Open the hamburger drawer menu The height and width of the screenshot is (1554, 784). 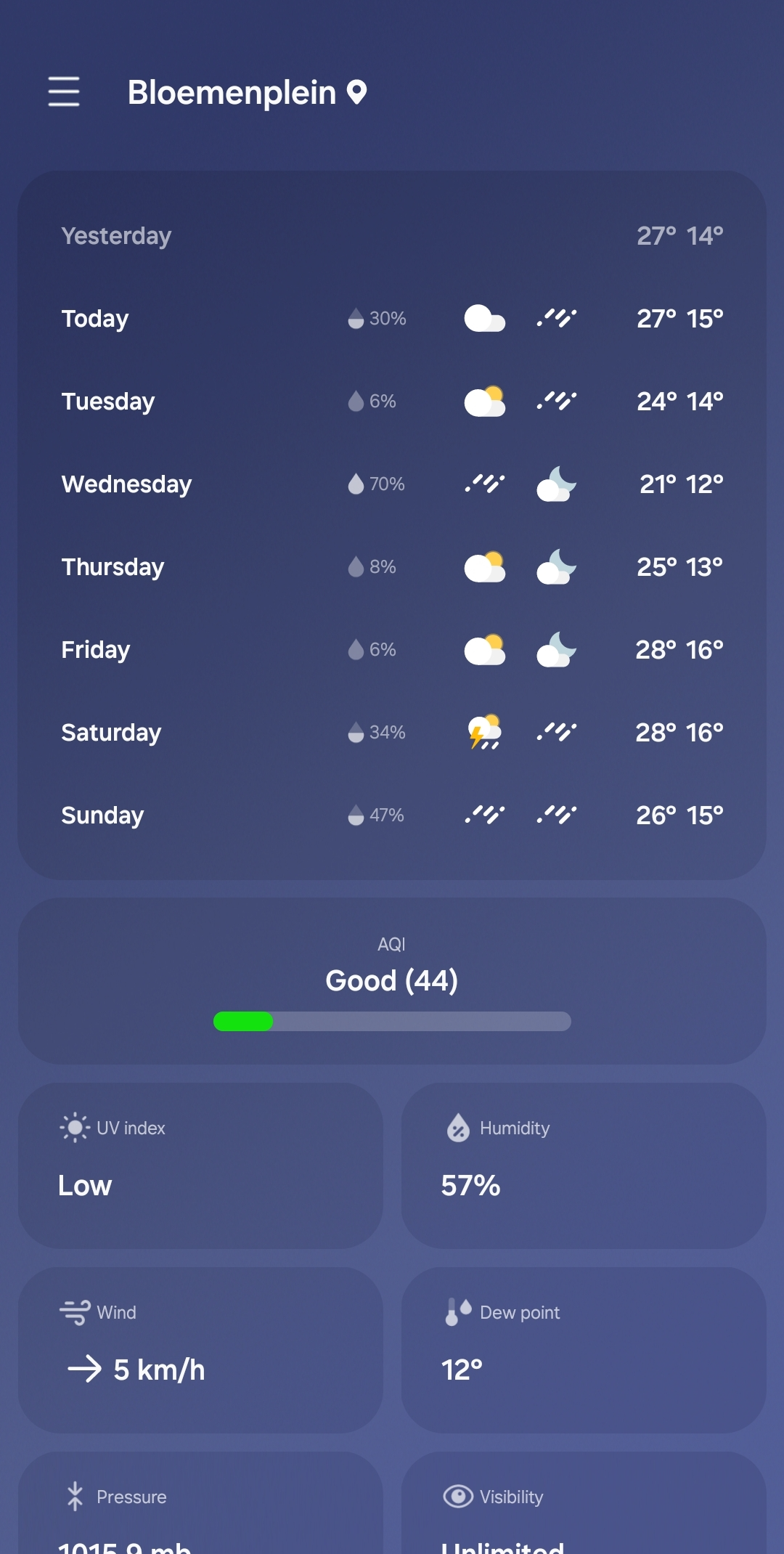point(64,91)
